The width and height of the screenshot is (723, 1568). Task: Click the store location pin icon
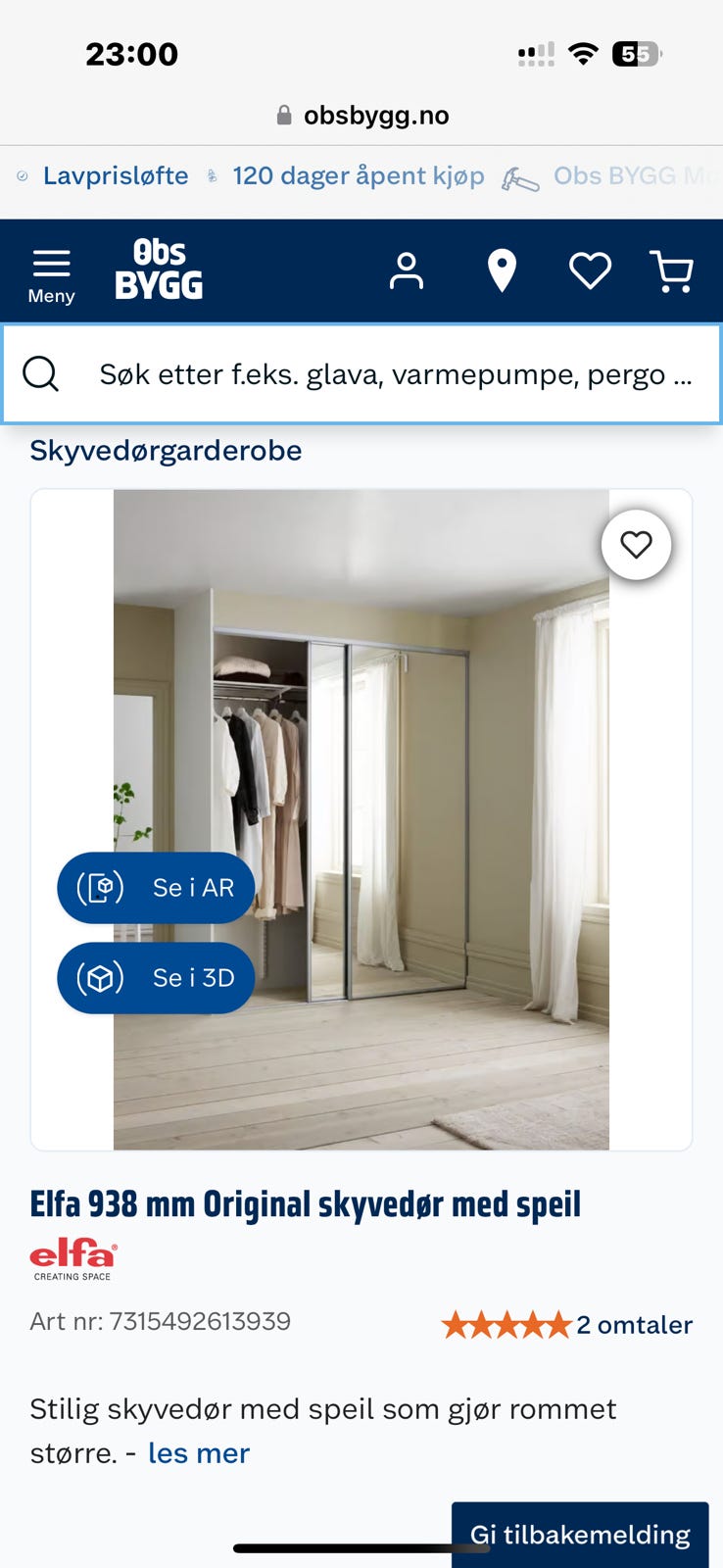[x=503, y=270]
